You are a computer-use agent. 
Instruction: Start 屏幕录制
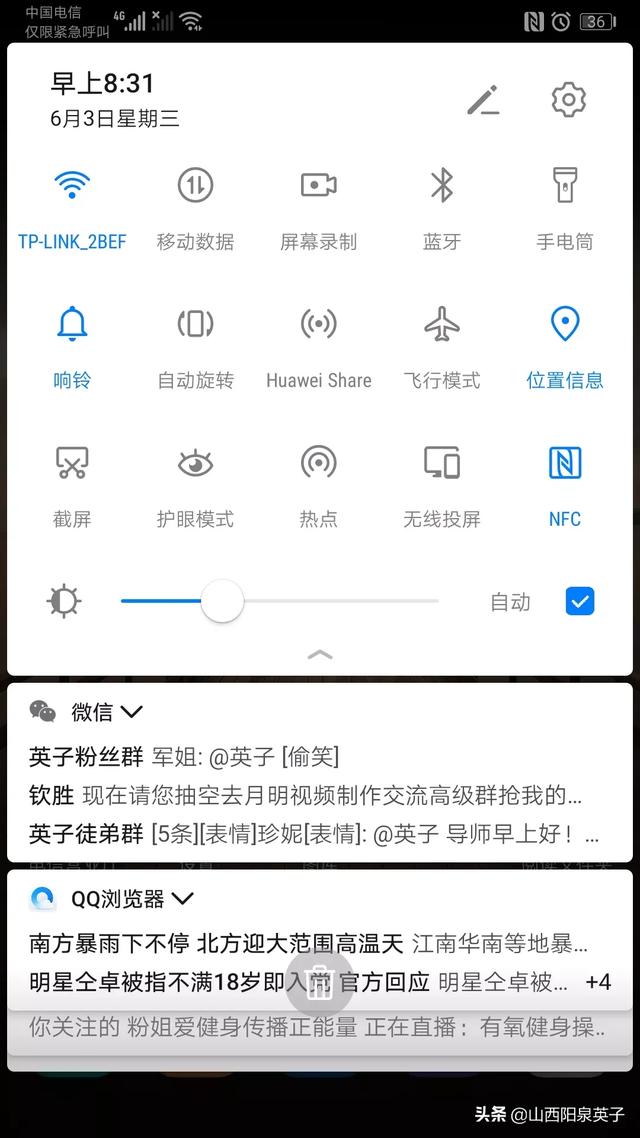click(x=318, y=185)
